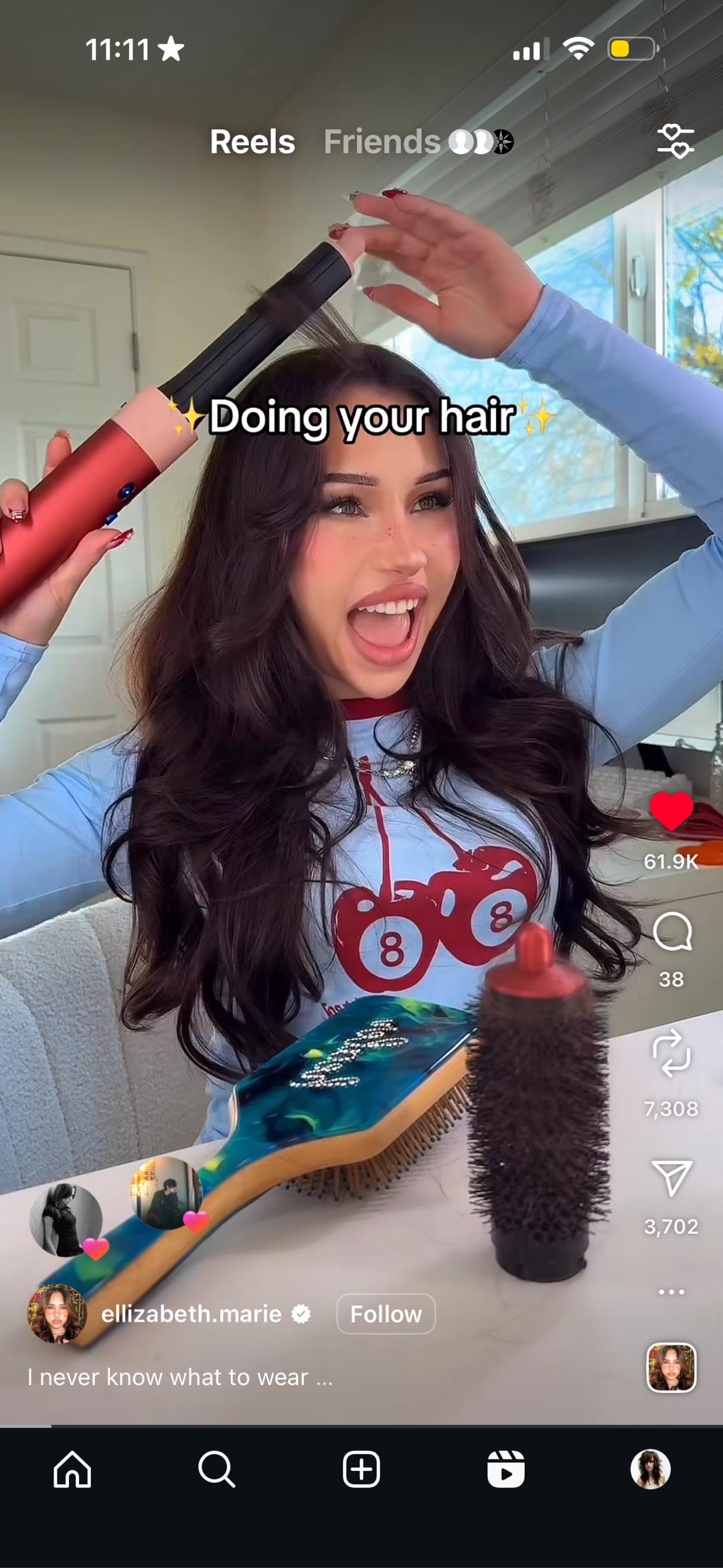Switch to the Friends tab
Image resolution: width=723 pixels, height=1568 pixels.
point(382,142)
